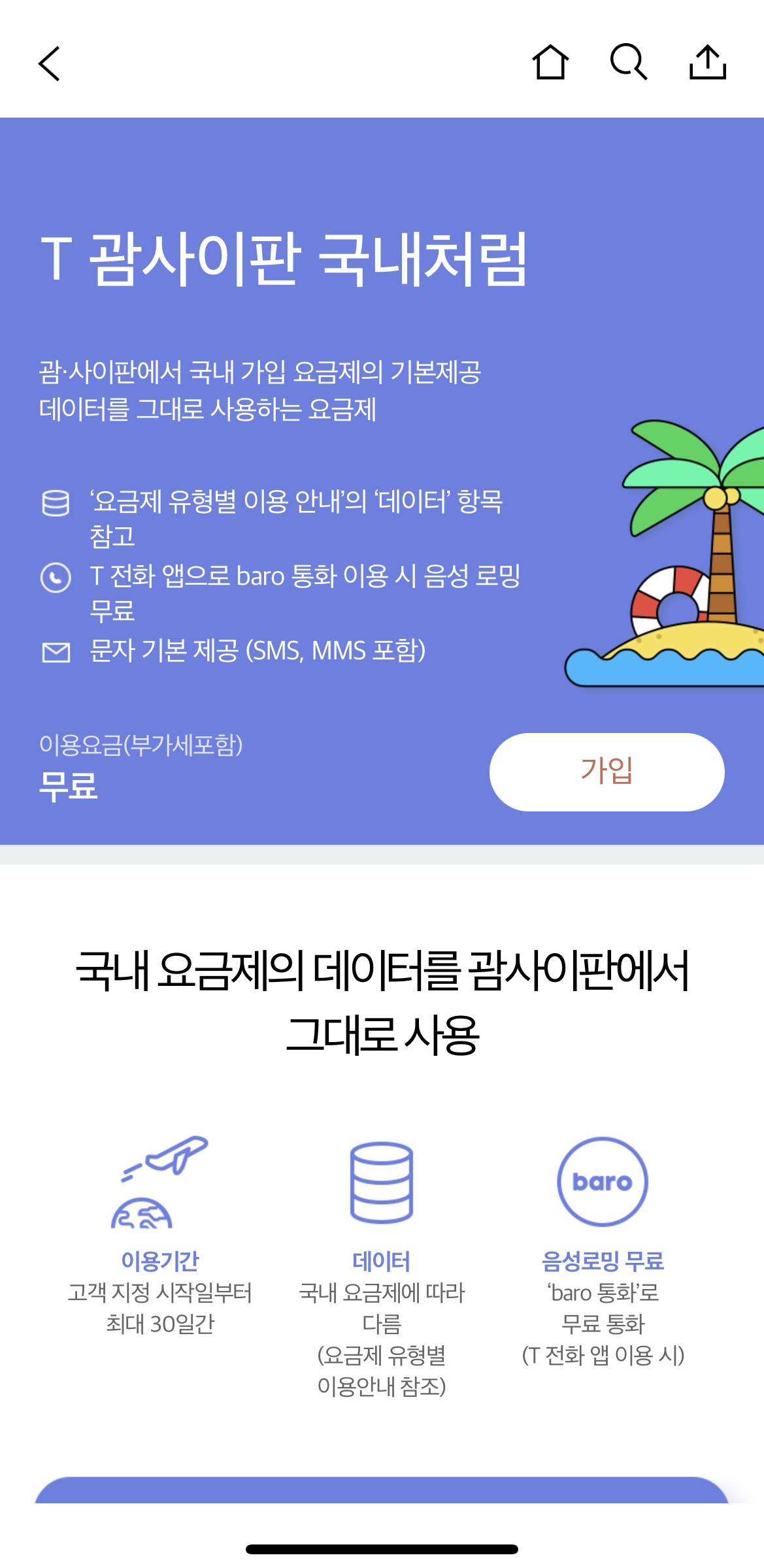Tap the clock icon next to baro 통화 info
Image resolution: width=764 pixels, height=1568 pixels.
[x=55, y=578]
